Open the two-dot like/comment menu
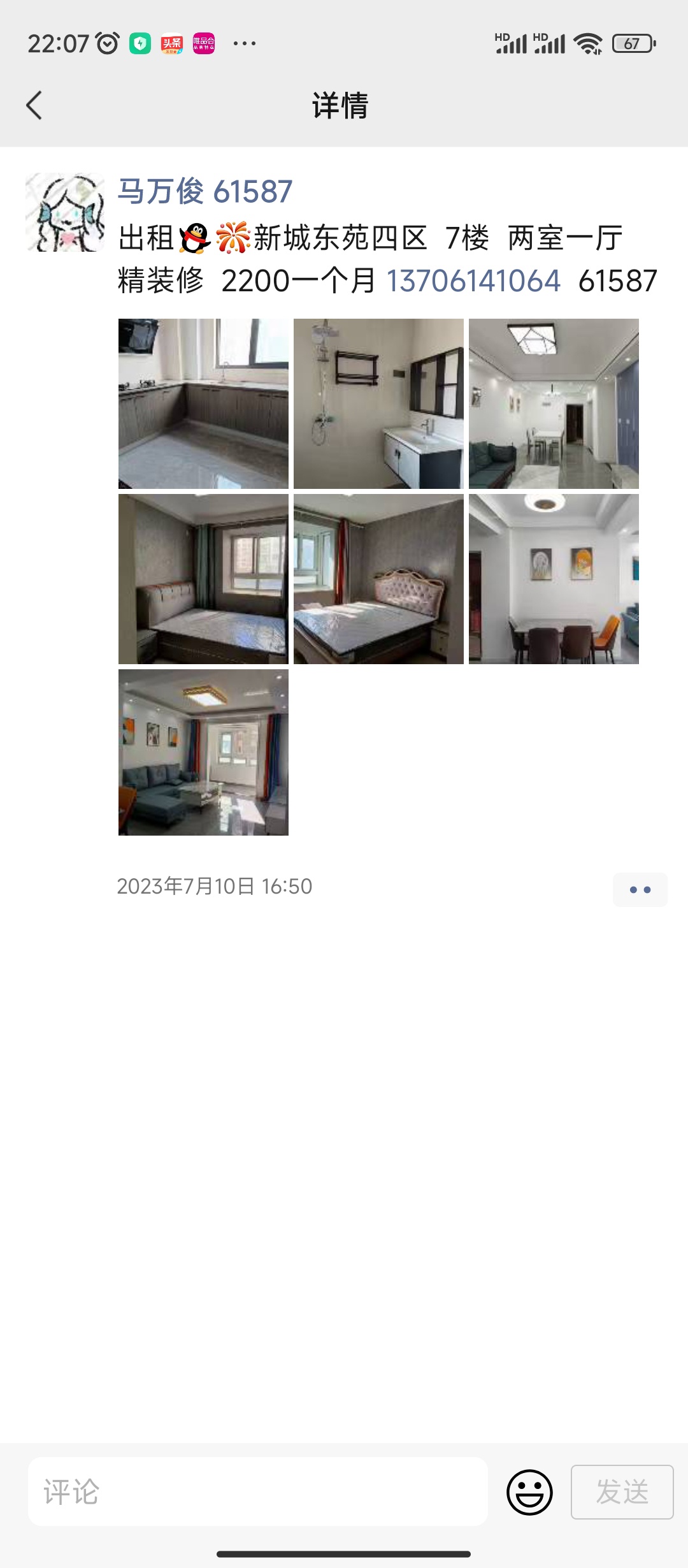The width and height of the screenshot is (688, 1568). click(640, 889)
